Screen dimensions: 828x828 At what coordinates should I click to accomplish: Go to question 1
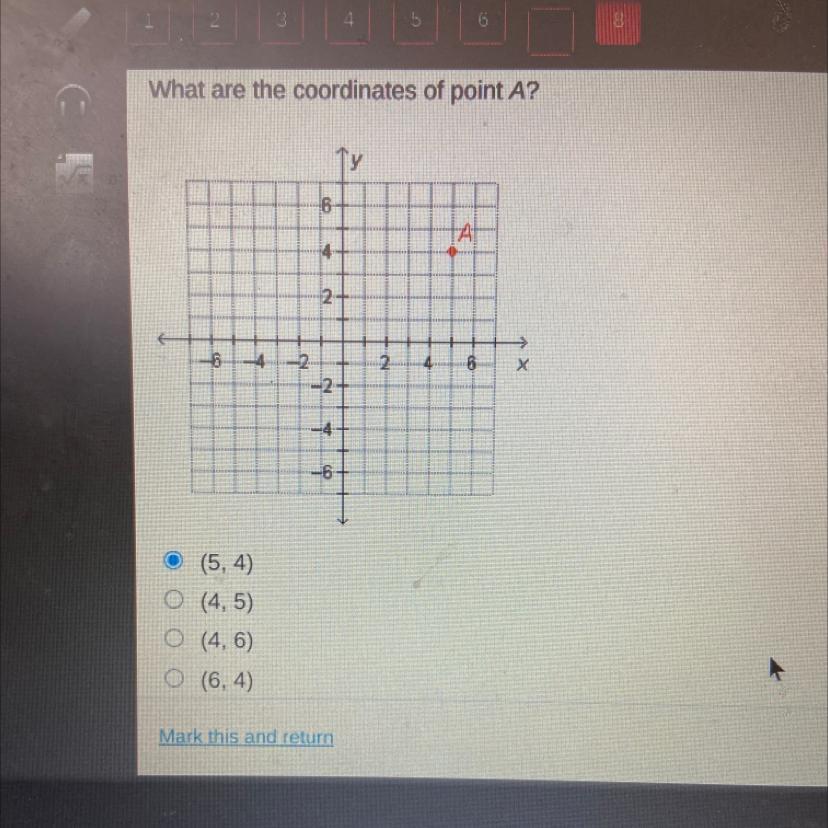click(x=147, y=22)
